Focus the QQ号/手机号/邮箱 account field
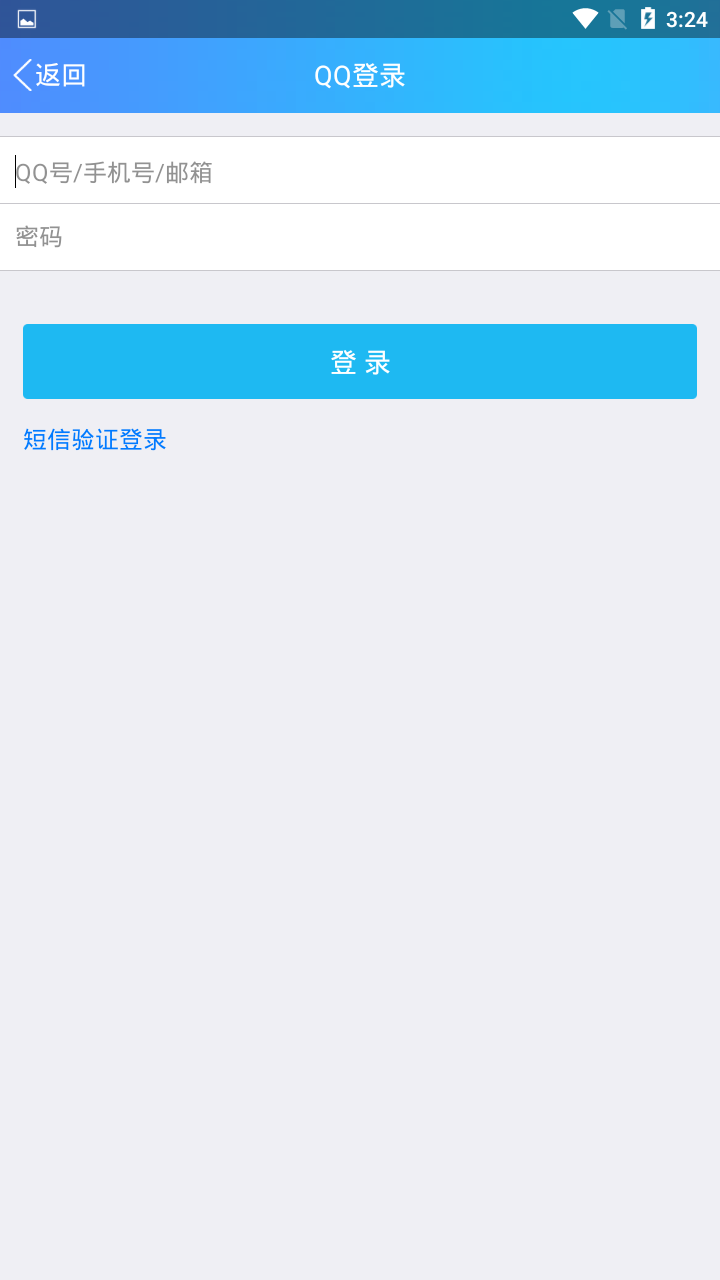Viewport: 720px width, 1280px height. coord(360,172)
